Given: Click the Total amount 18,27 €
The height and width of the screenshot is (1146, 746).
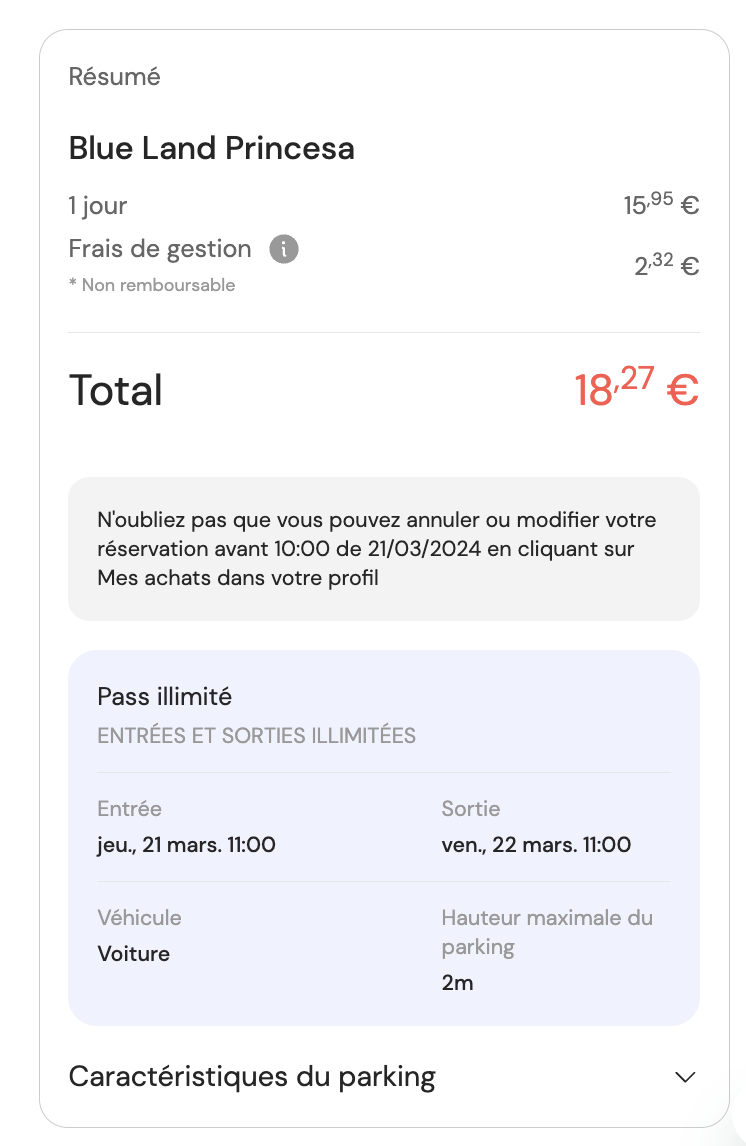Looking at the screenshot, I should [x=635, y=388].
